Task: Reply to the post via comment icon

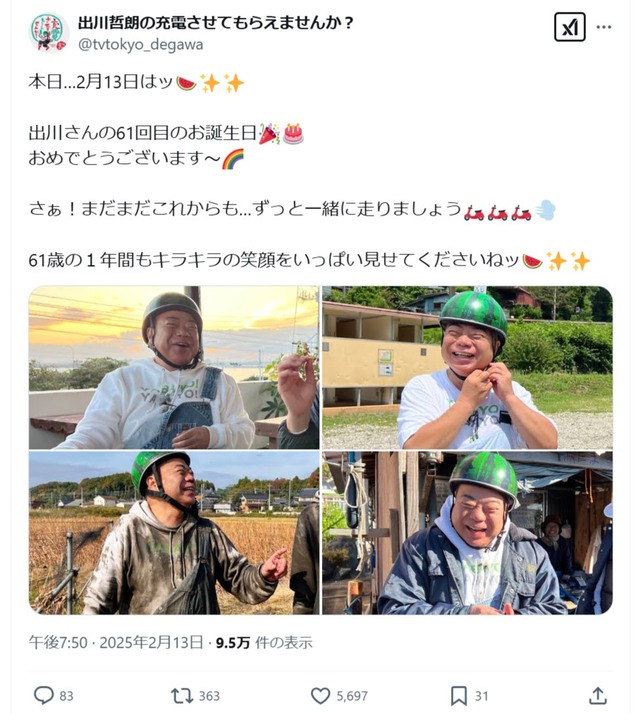Action: 44,695
